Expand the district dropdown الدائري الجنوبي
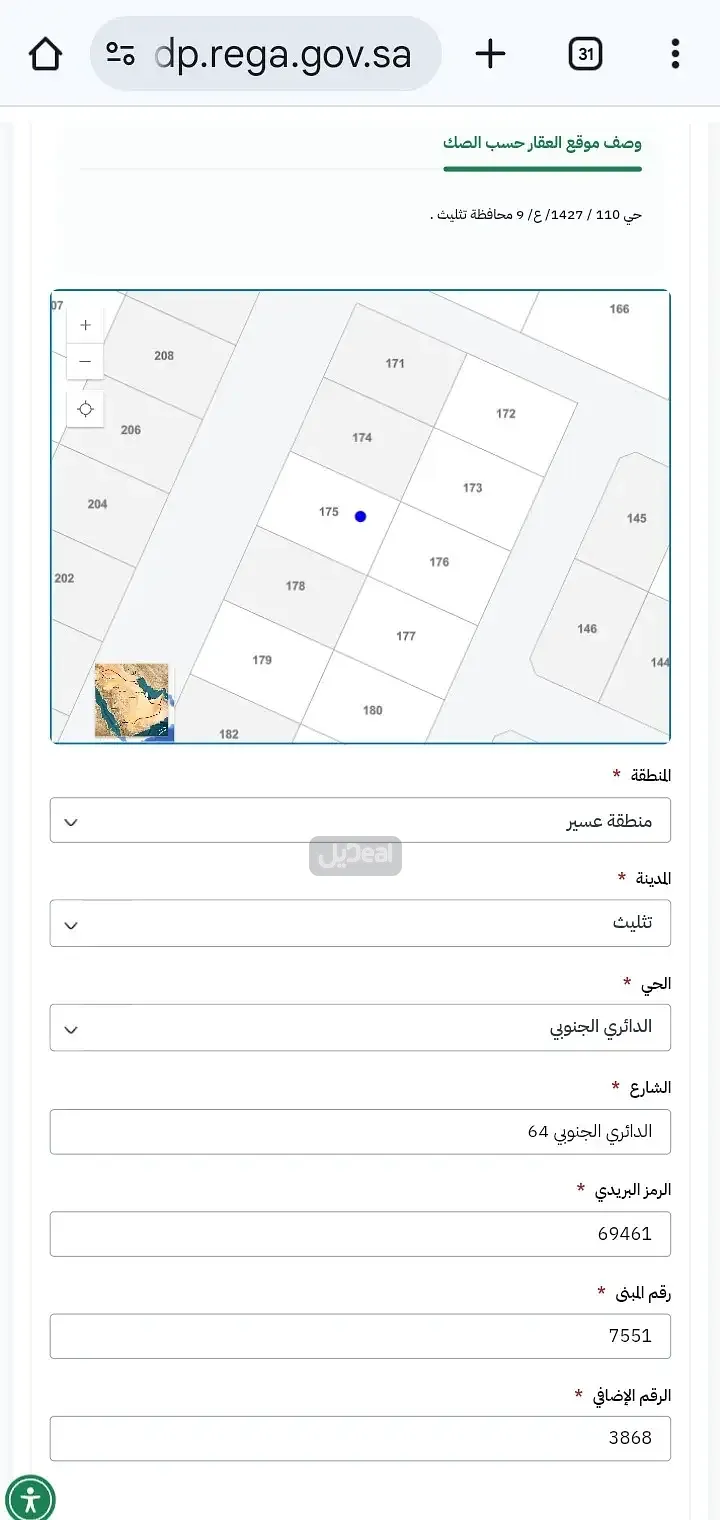This screenshot has height=1520, width=720. pyautogui.click(x=360, y=1027)
